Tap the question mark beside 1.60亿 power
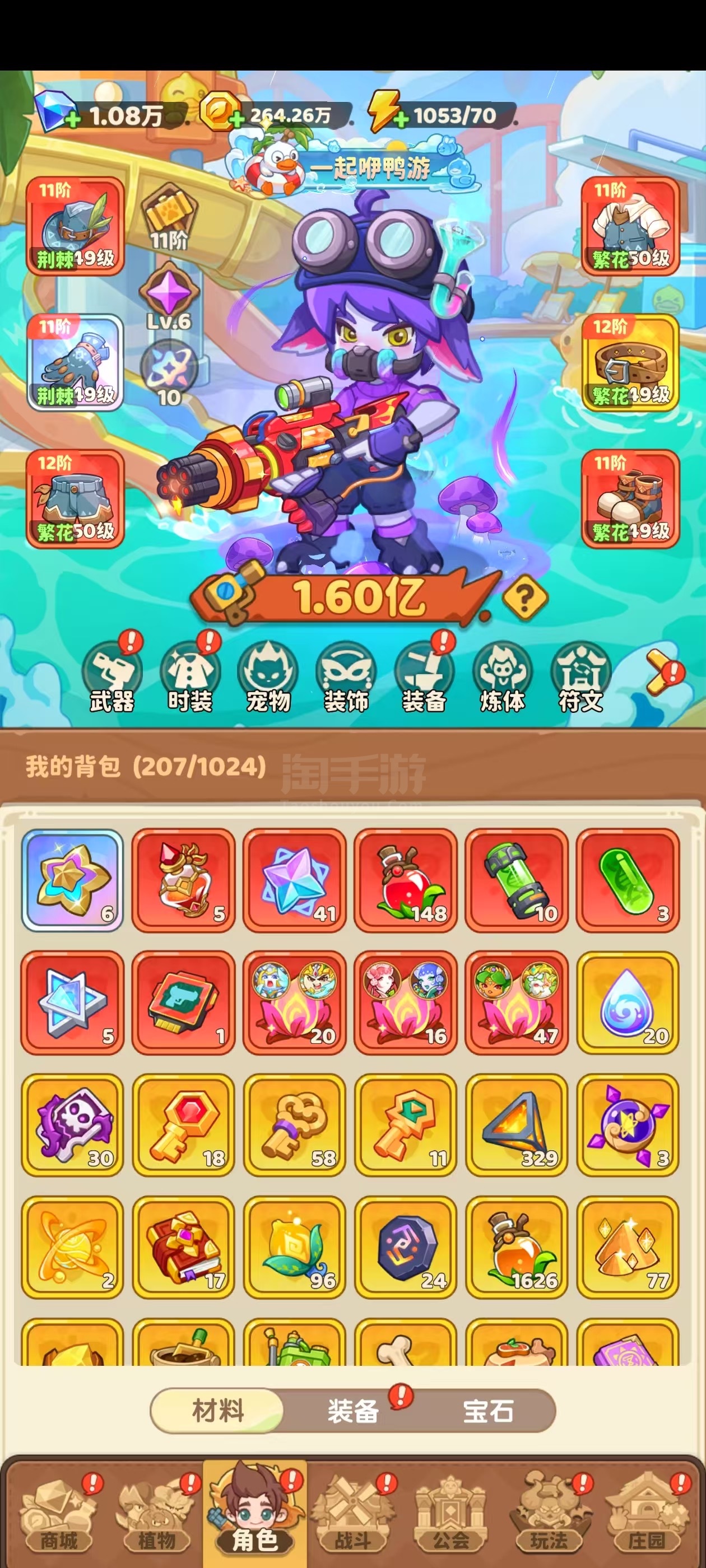706x1568 pixels. [x=525, y=598]
